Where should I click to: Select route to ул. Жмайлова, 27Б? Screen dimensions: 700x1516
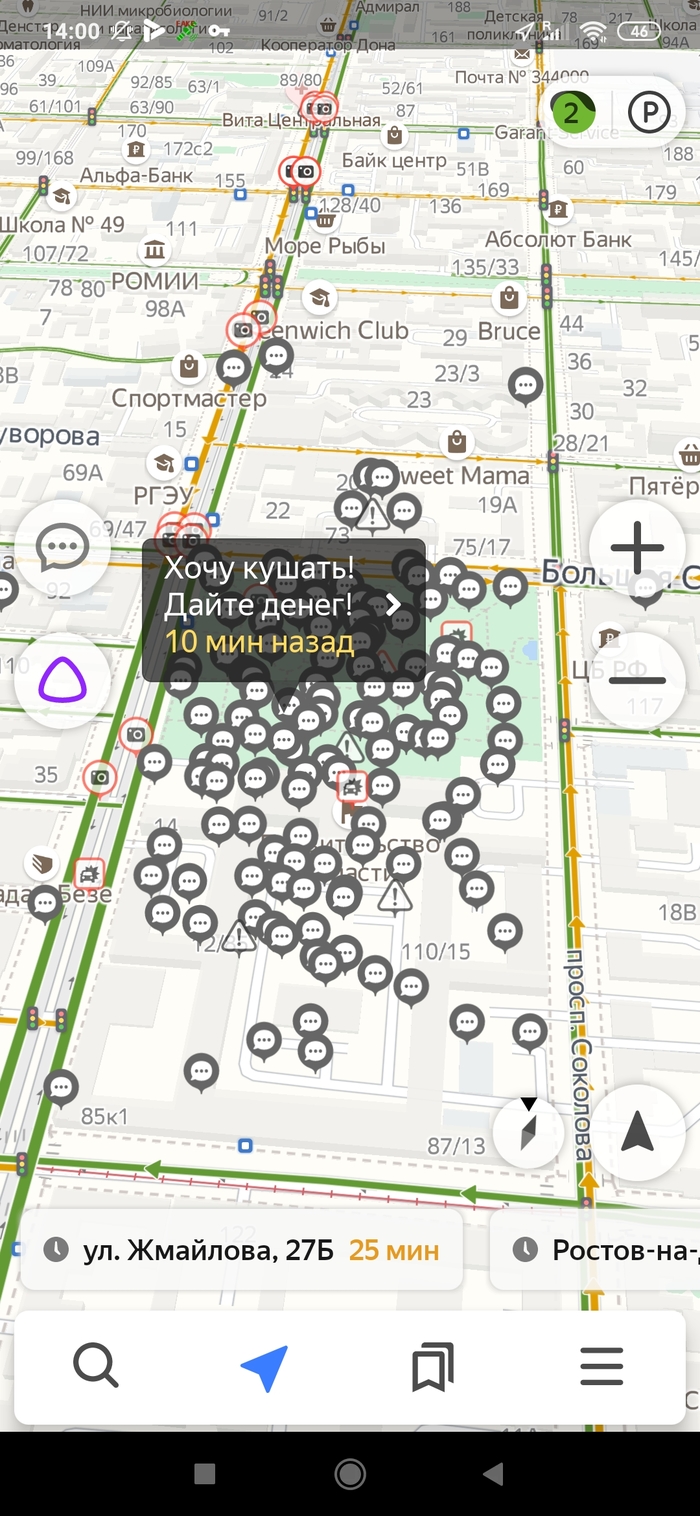[241, 1249]
